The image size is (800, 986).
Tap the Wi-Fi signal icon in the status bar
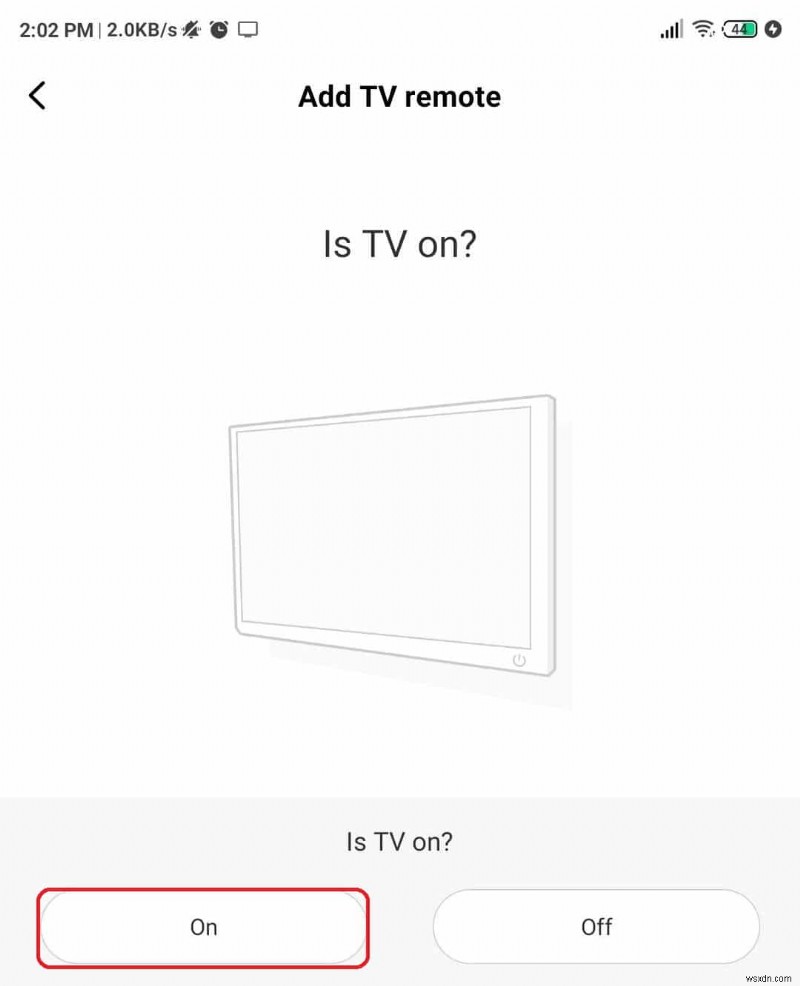point(704,30)
